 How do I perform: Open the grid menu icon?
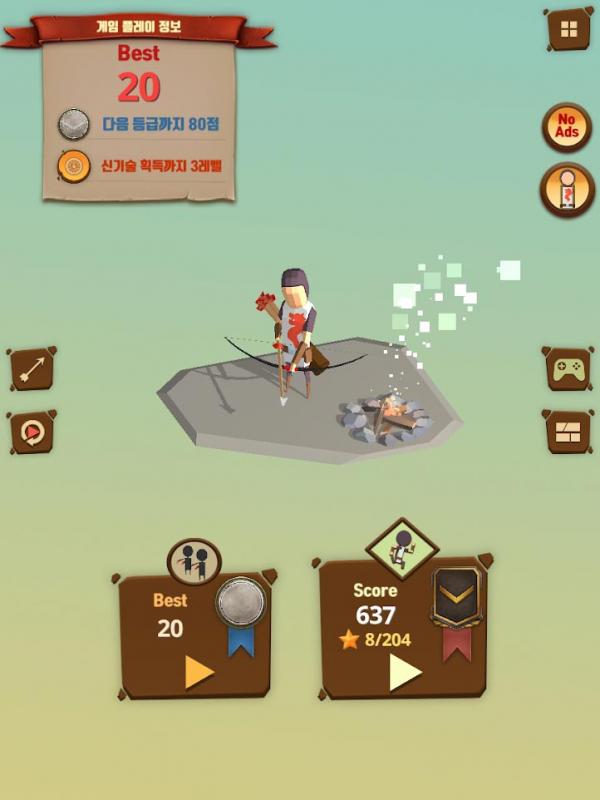(569, 29)
